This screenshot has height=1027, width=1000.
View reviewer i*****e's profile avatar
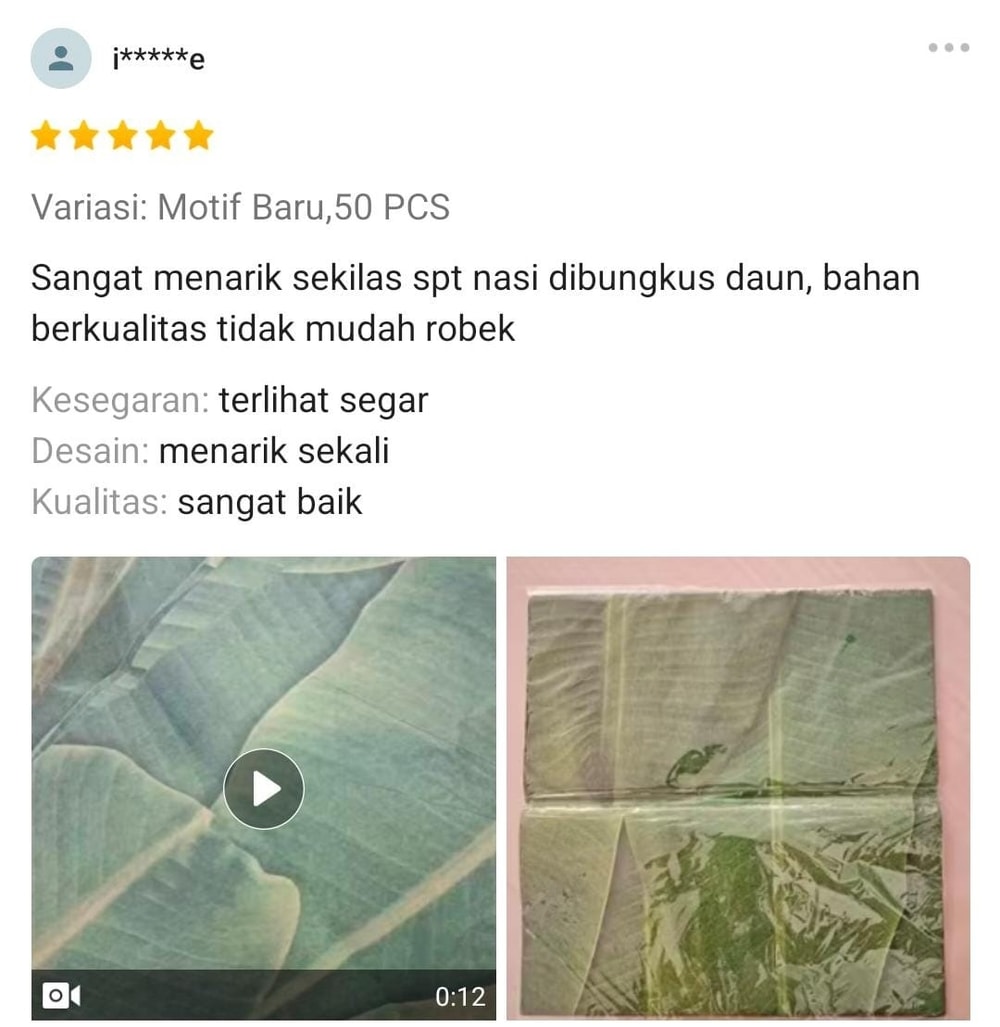point(61,58)
